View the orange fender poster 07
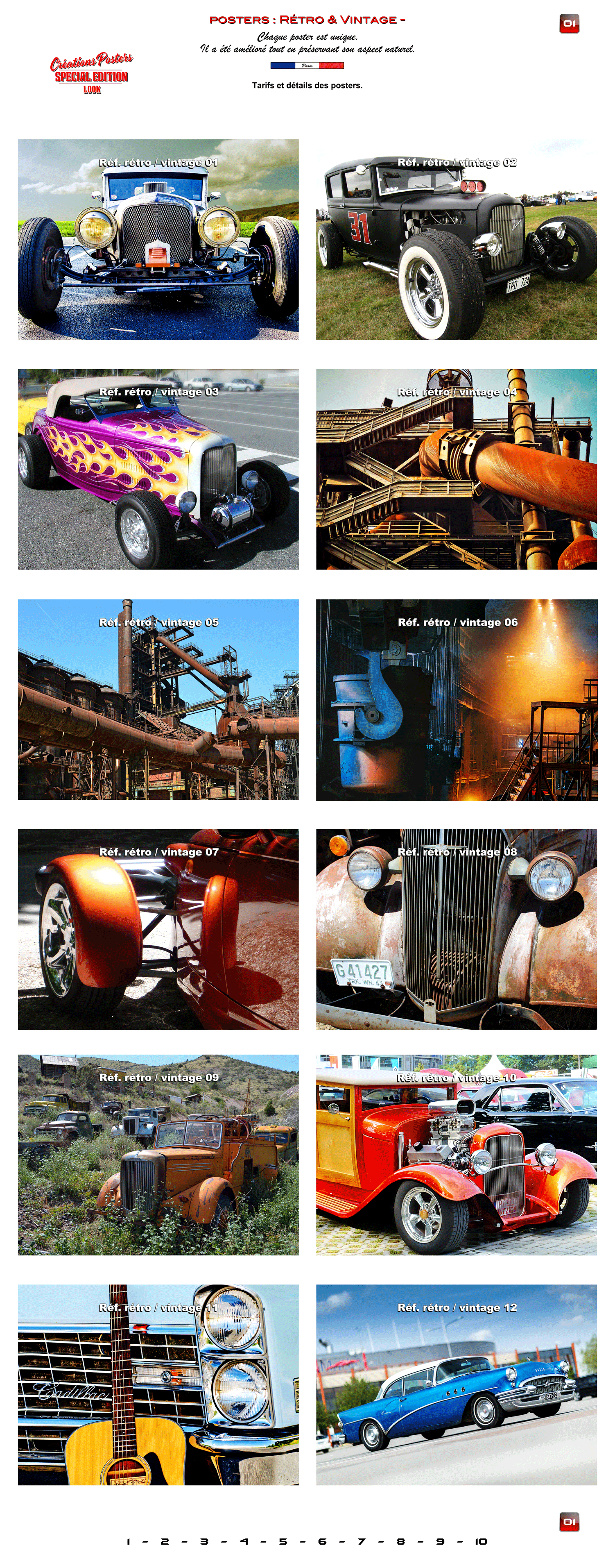The image size is (615, 1568). click(158, 930)
